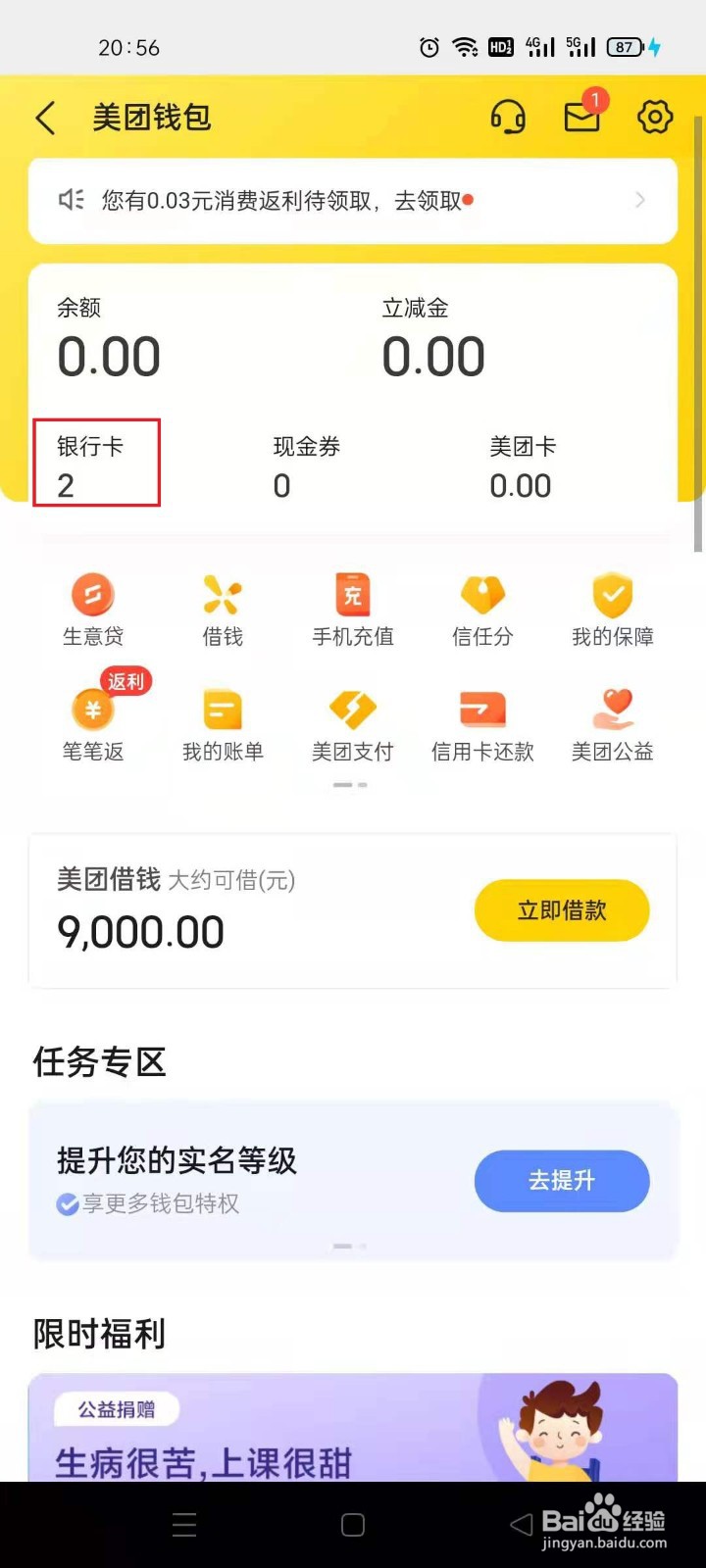Click 去领取 to claim the 0.03 rebate
Image resolution: width=706 pixels, height=1568 pixels.
tap(429, 200)
